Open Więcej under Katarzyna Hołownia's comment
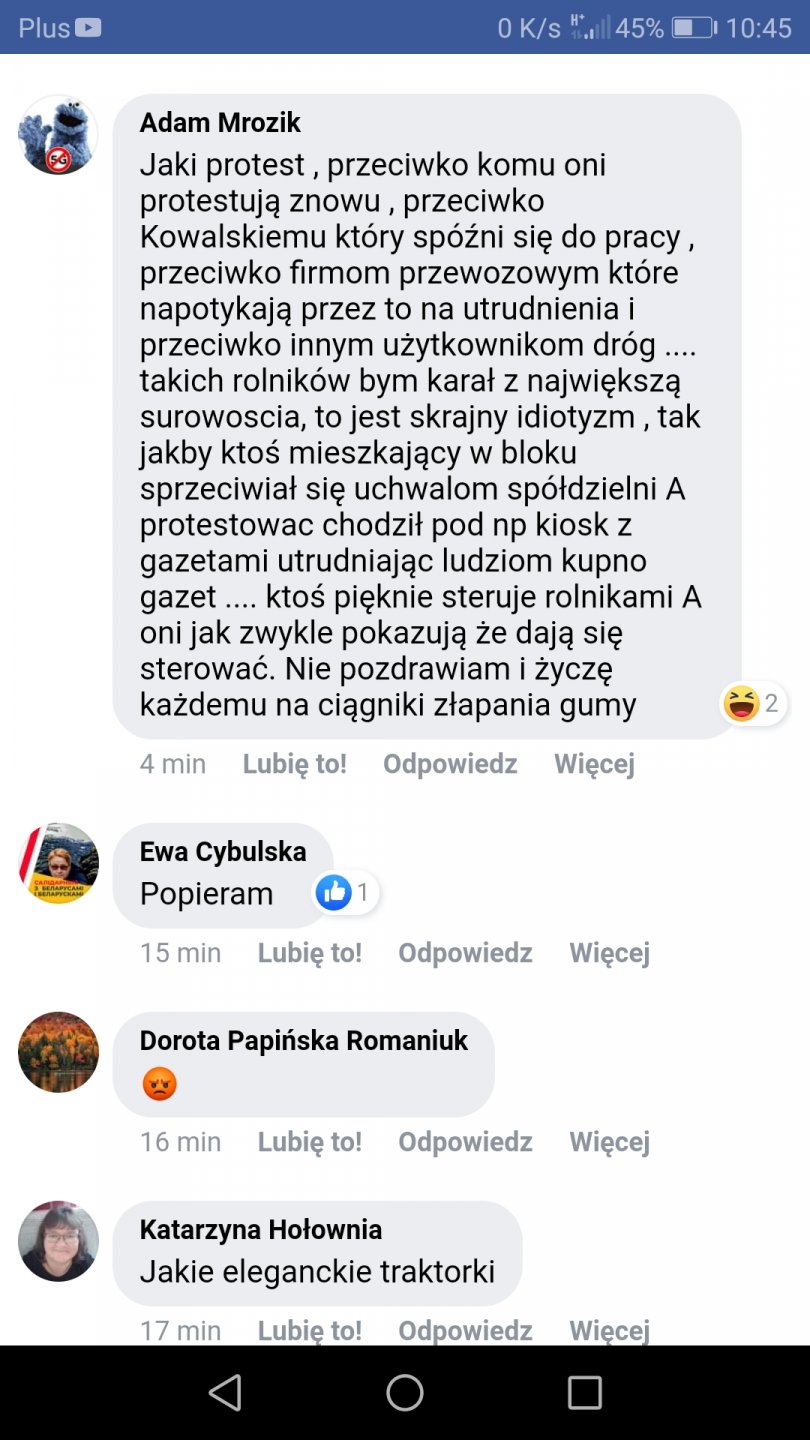The image size is (810, 1440). (x=609, y=1330)
